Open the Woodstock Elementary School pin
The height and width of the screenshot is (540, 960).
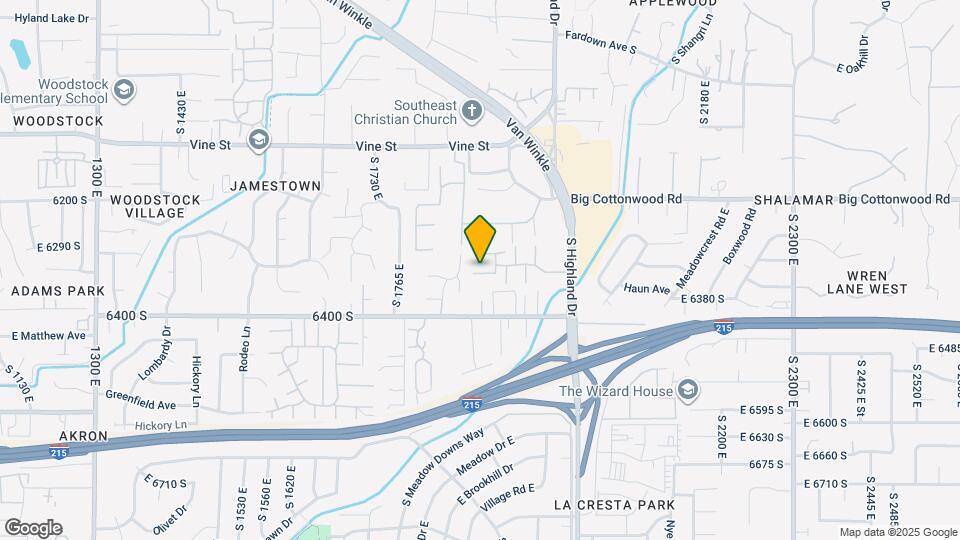point(124,90)
